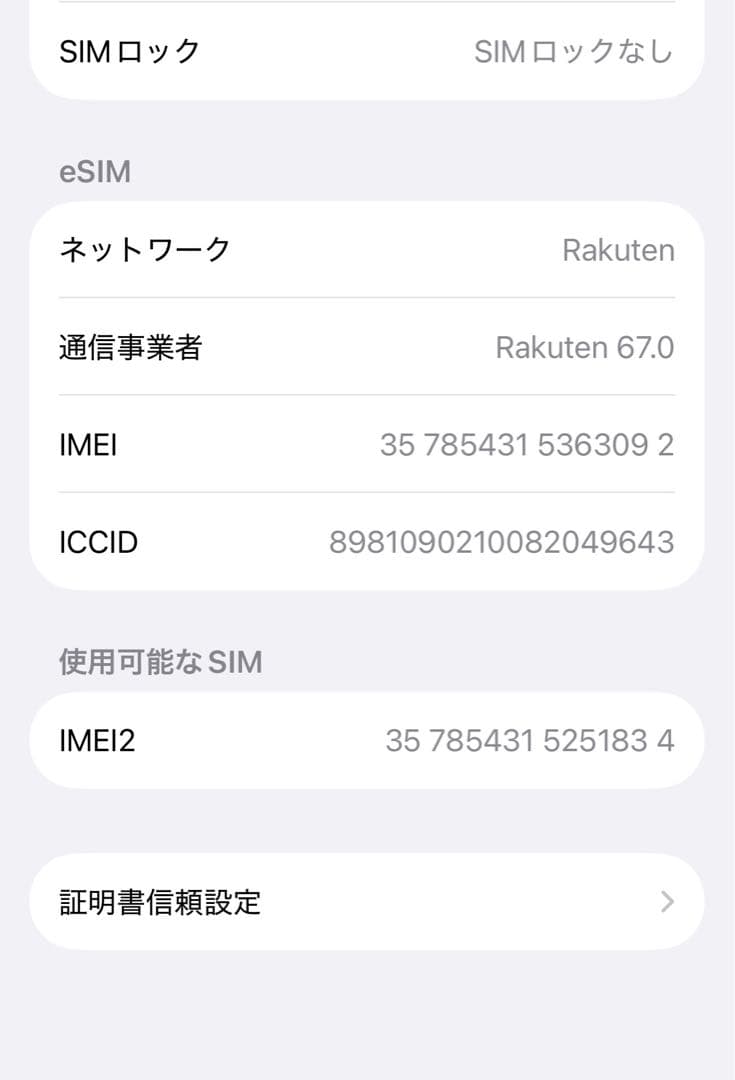The image size is (735, 1080).
Task: Tap the ネットワーク row showing Rakuten
Action: (367, 250)
